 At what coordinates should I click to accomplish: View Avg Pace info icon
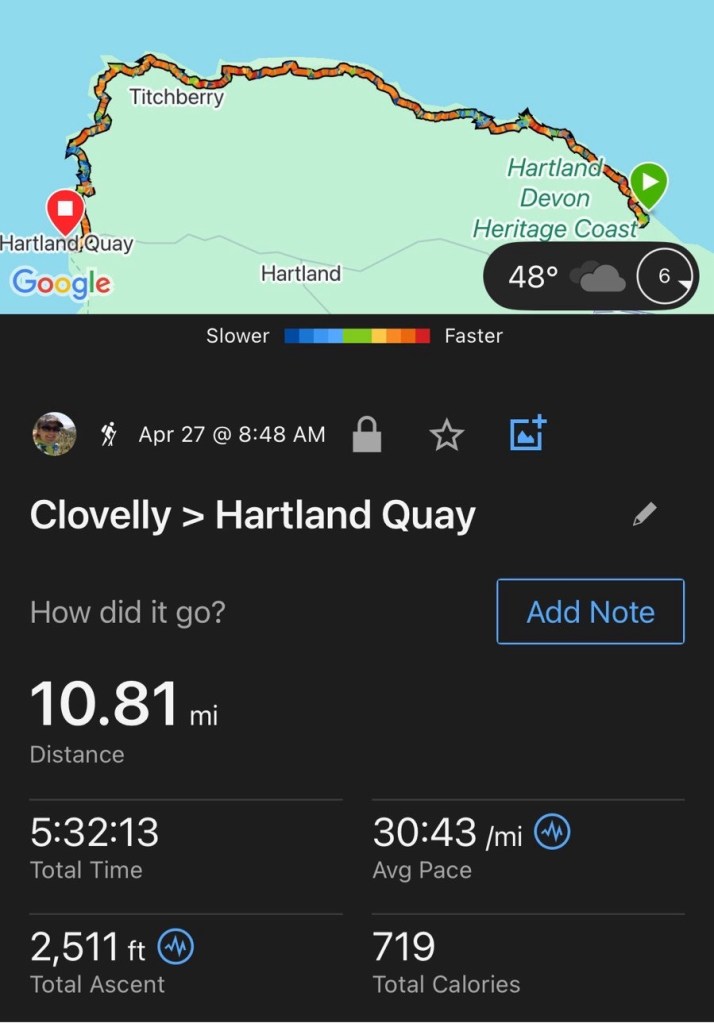(552, 832)
